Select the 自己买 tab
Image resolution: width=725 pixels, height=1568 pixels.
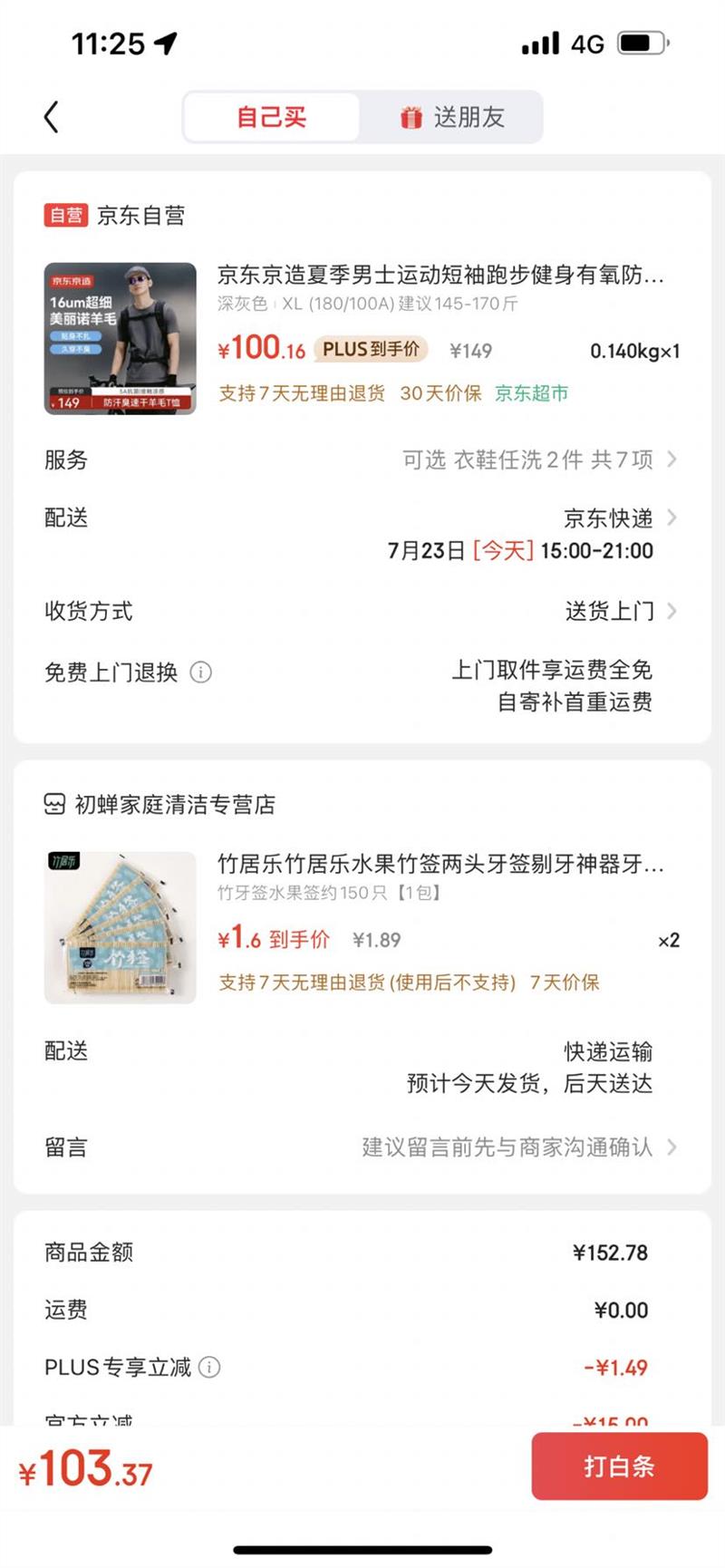(x=272, y=117)
